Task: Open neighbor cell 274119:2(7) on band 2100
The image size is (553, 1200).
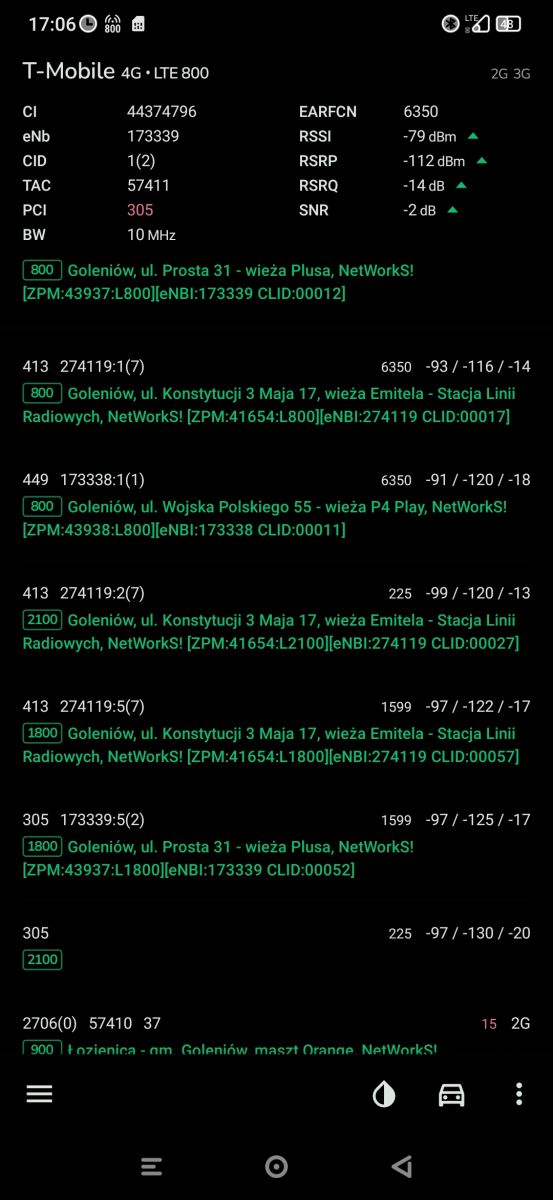Action: point(276,618)
